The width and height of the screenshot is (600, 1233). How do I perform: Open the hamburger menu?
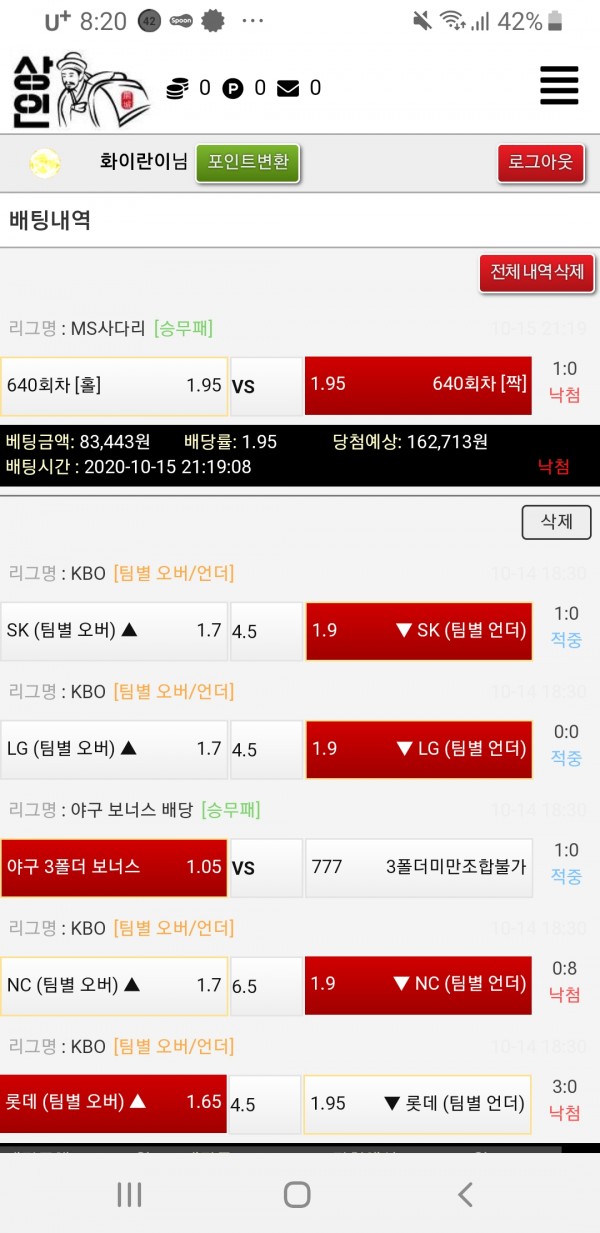pyautogui.click(x=559, y=85)
